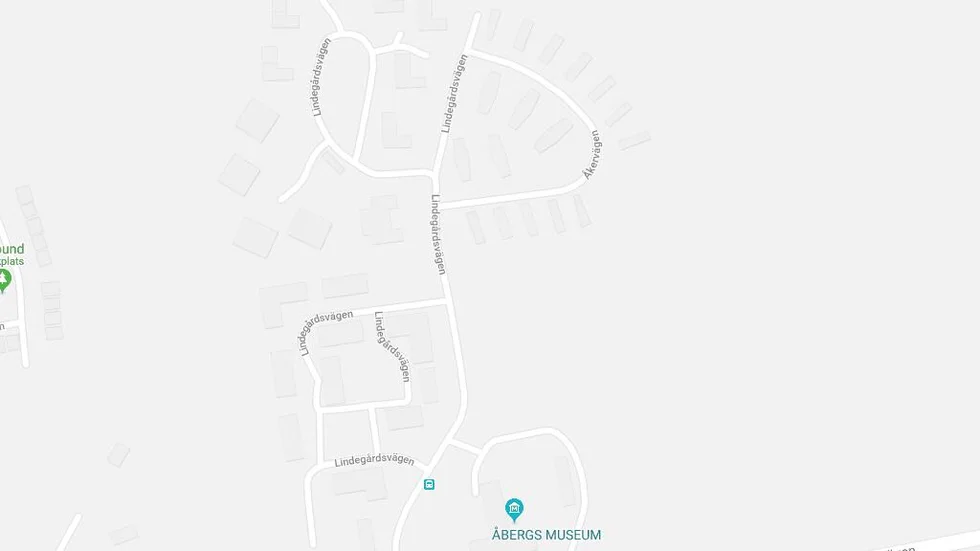Tap the bus stop icon on Lindegårdsvägen
Screen dimensions: 980x551
click(429, 484)
